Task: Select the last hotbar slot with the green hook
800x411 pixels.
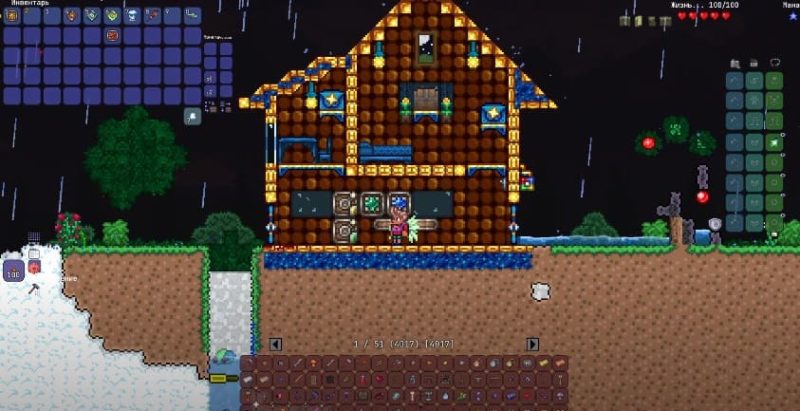Action: pos(191,15)
